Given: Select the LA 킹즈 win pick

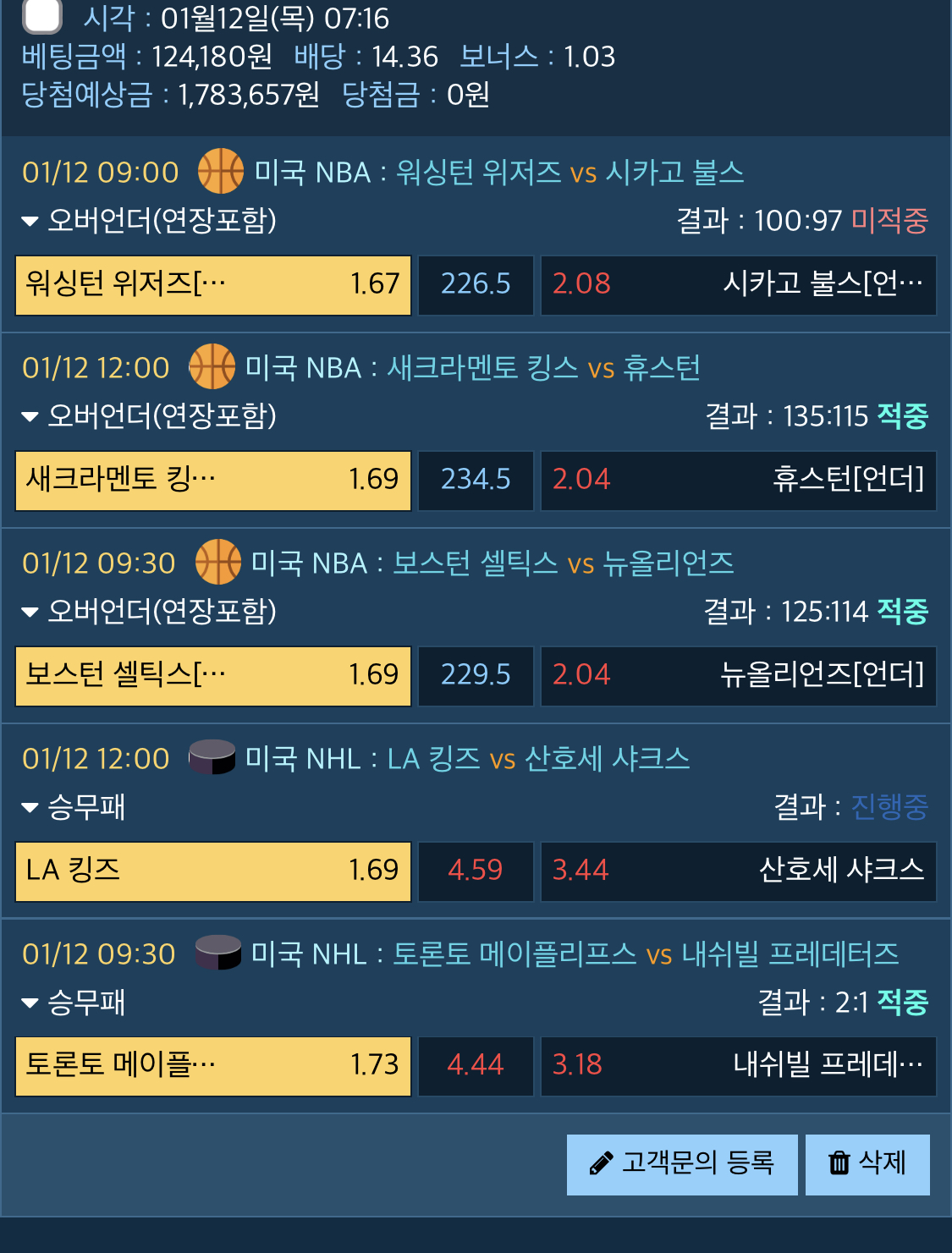Looking at the screenshot, I should tap(213, 871).
